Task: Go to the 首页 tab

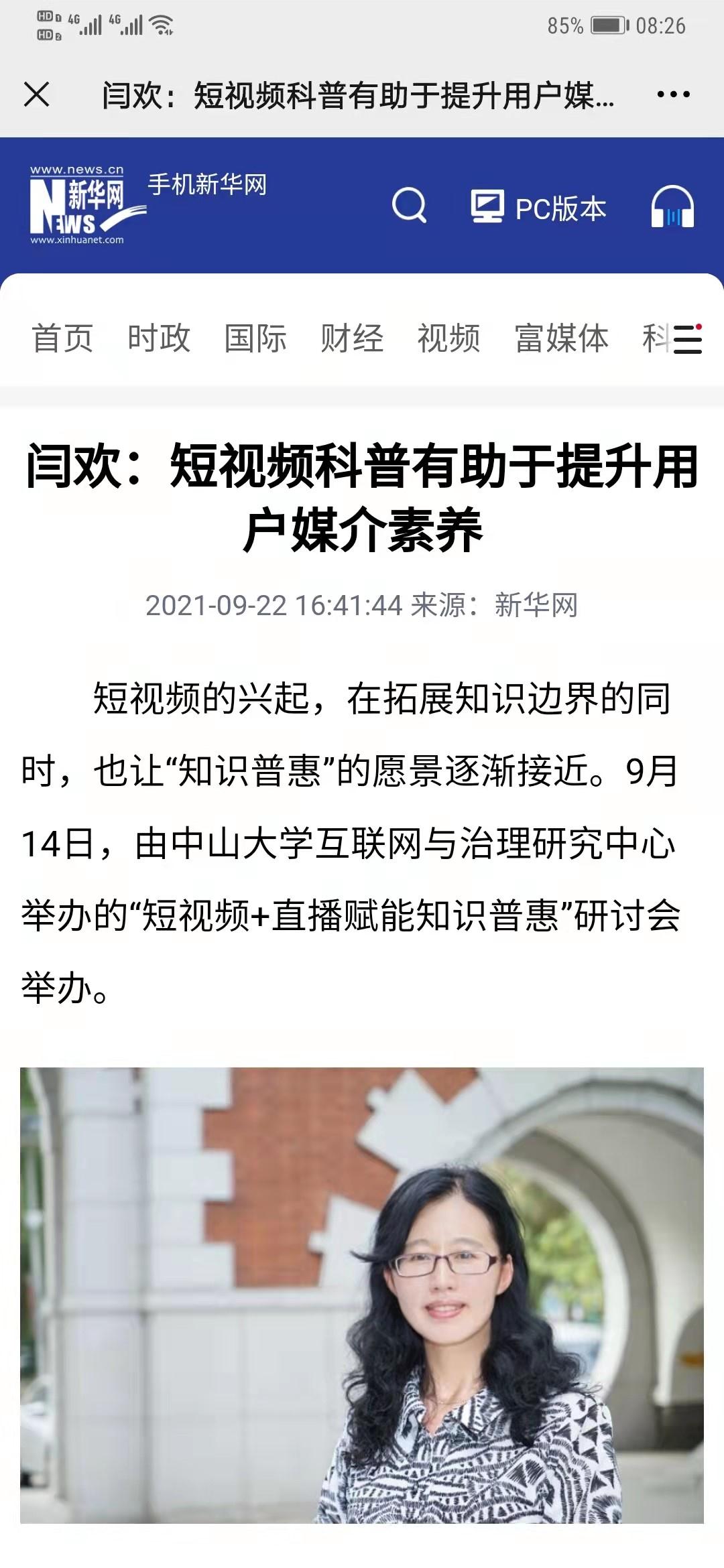Action: pos(62,338)
